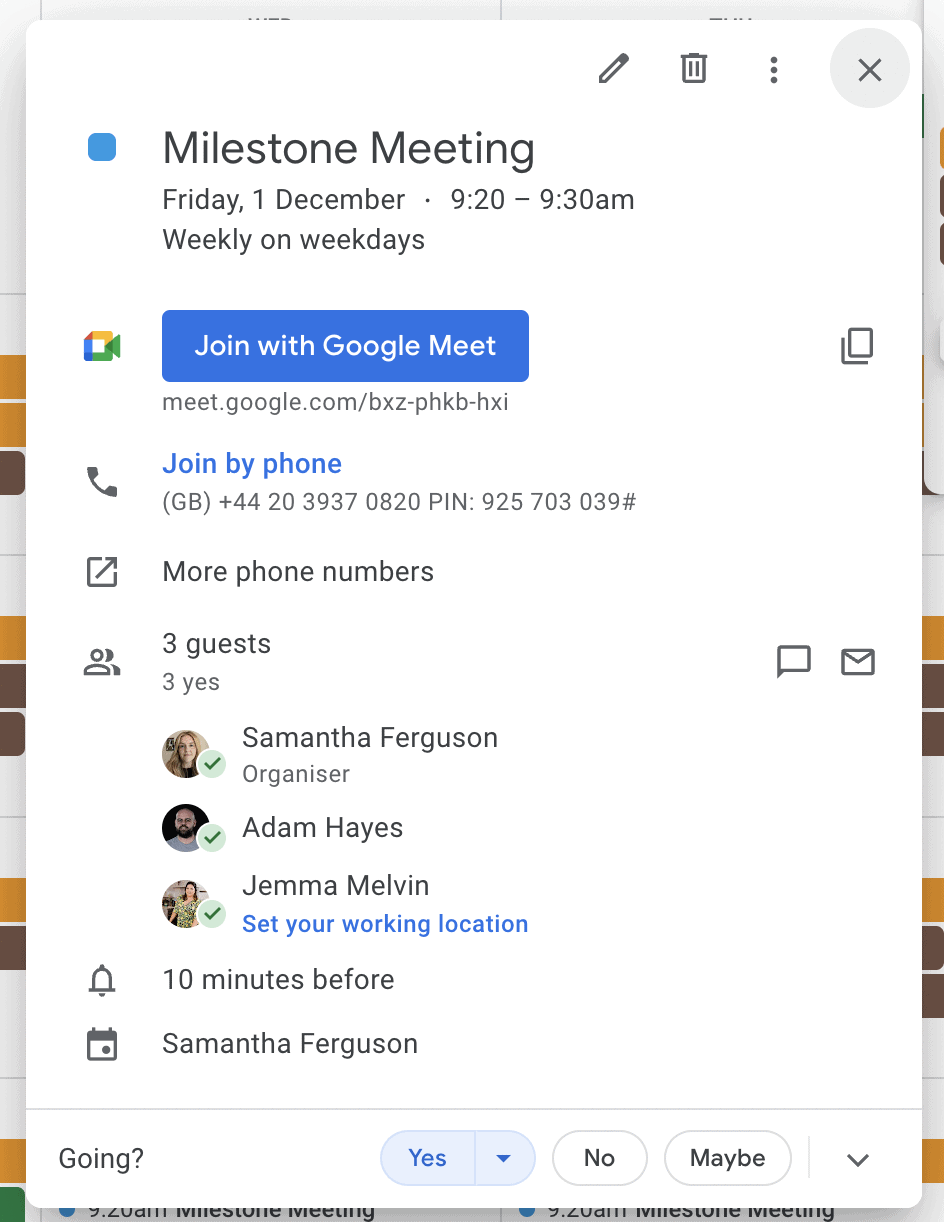Click the calendar owner icon near Samantha Ferguson
Screen dimensions: 944x1222
click(101, 1043)
